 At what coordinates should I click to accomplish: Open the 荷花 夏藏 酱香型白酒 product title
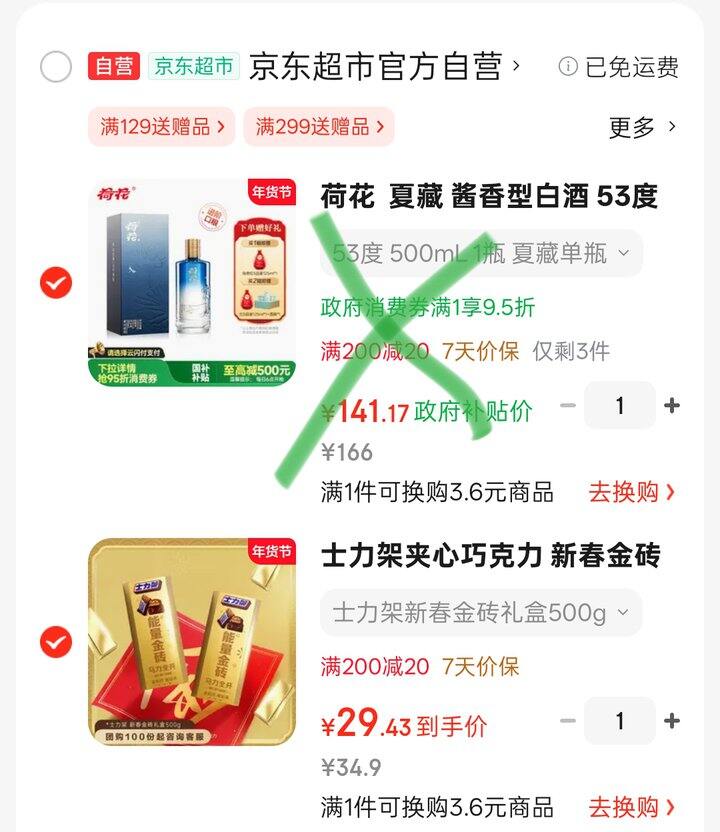[x=489, y=196]
